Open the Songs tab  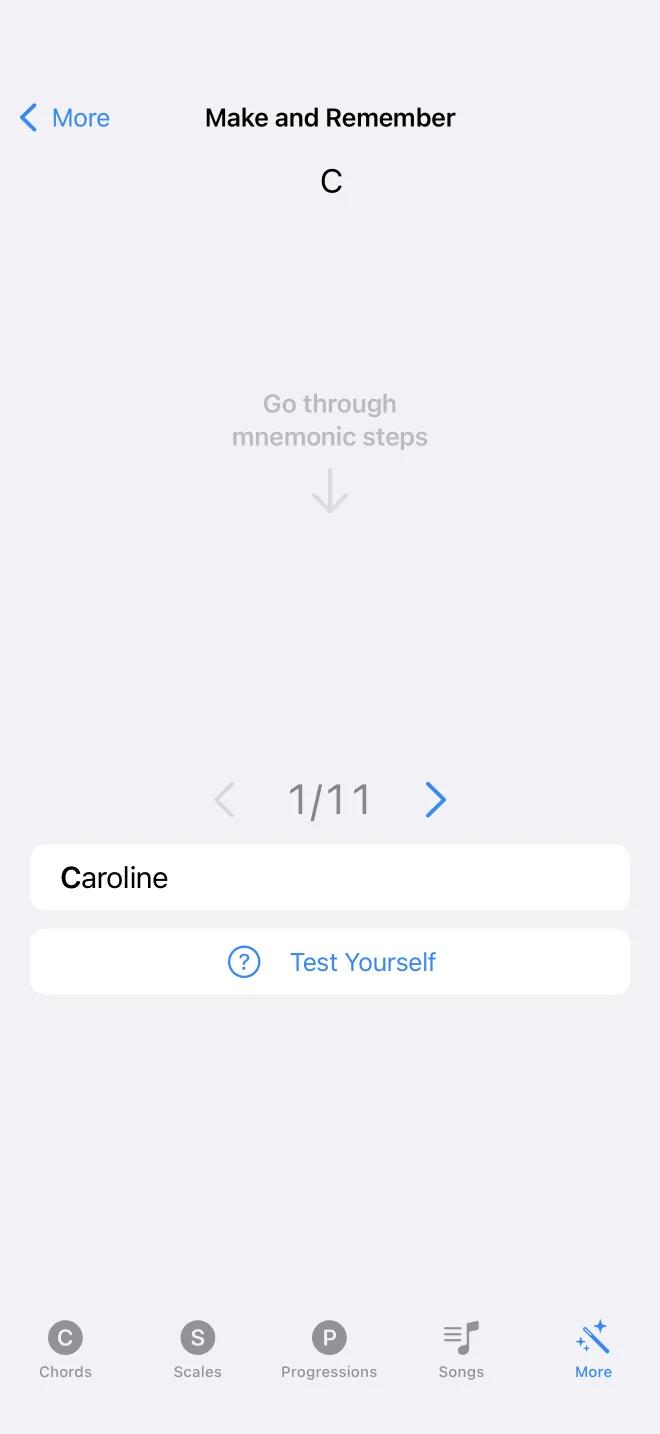(x=461, y=1349)
